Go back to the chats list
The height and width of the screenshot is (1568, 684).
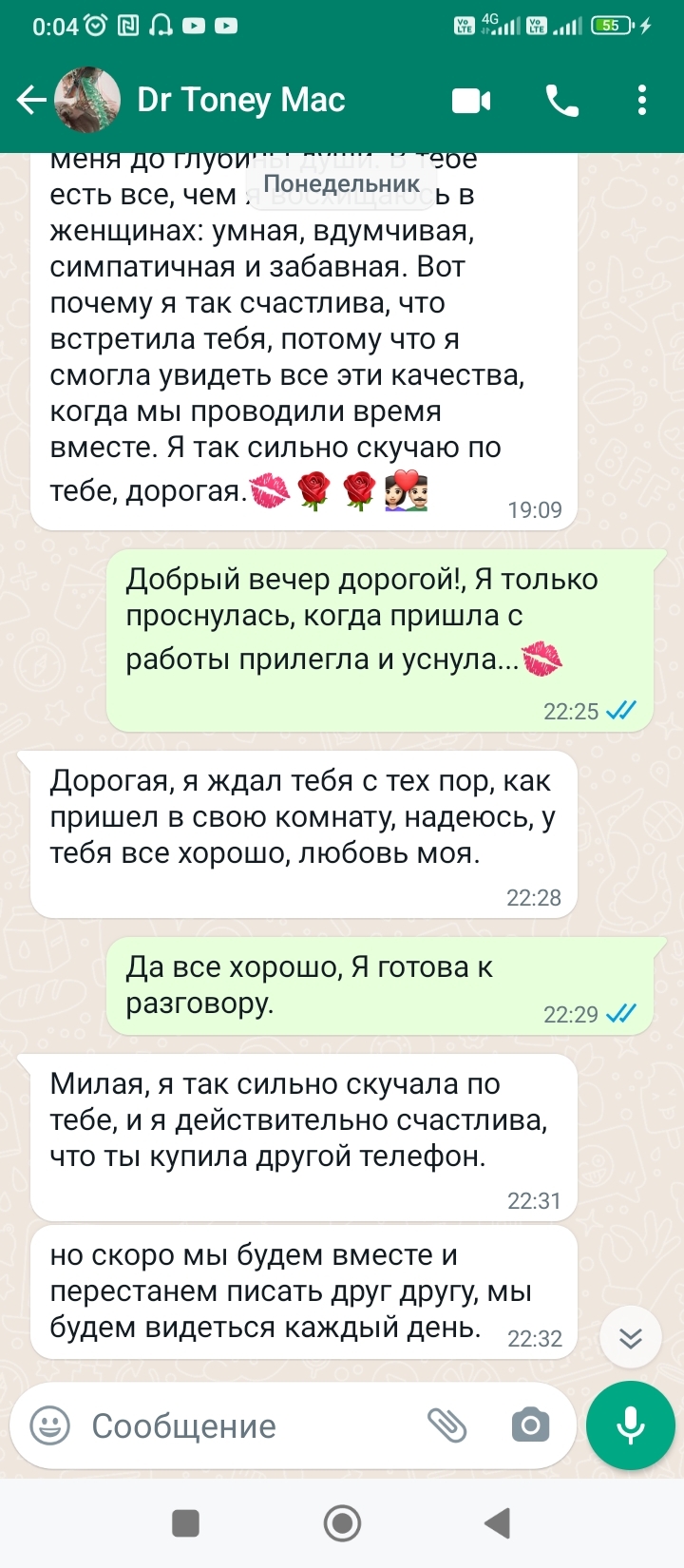coord(31,100)
